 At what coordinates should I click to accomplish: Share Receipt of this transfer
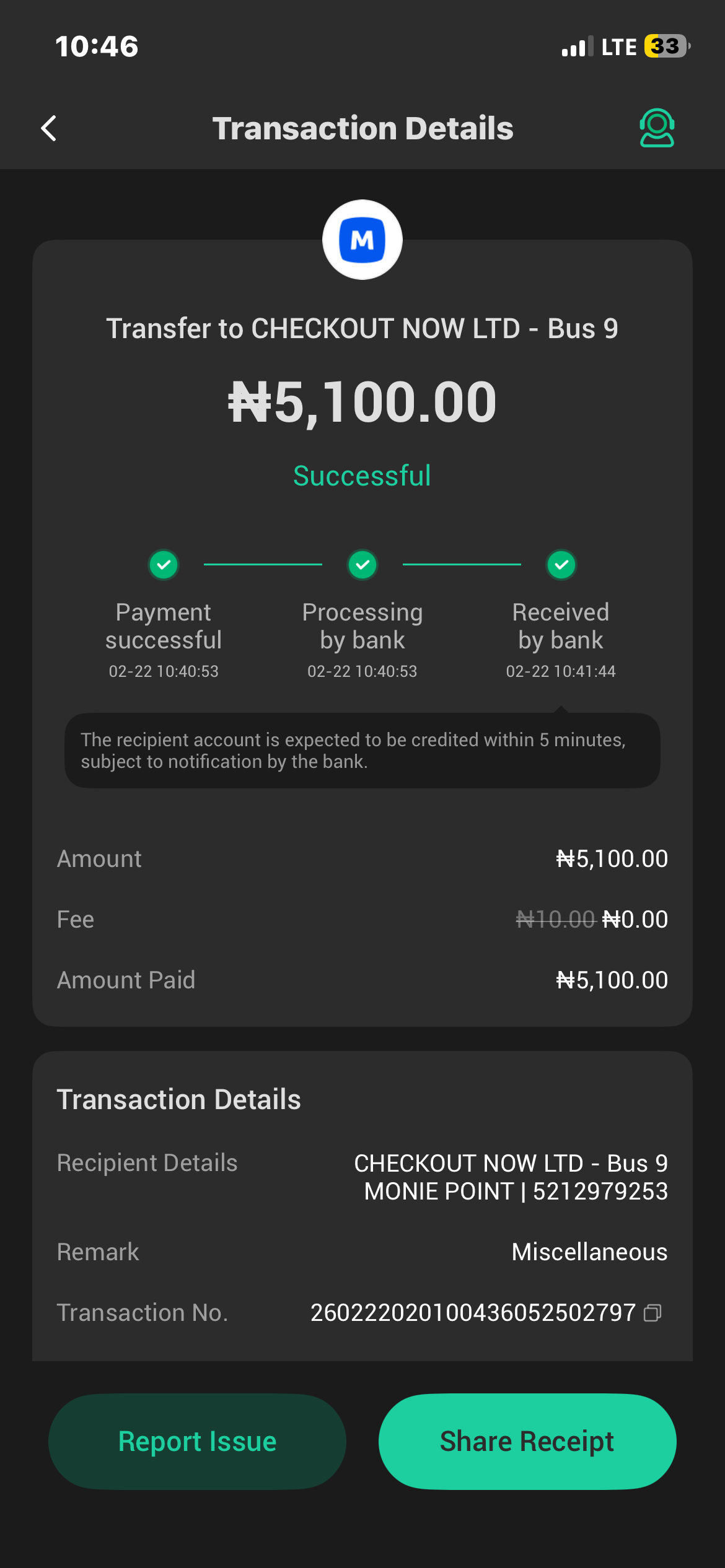tap(527, 1442)
